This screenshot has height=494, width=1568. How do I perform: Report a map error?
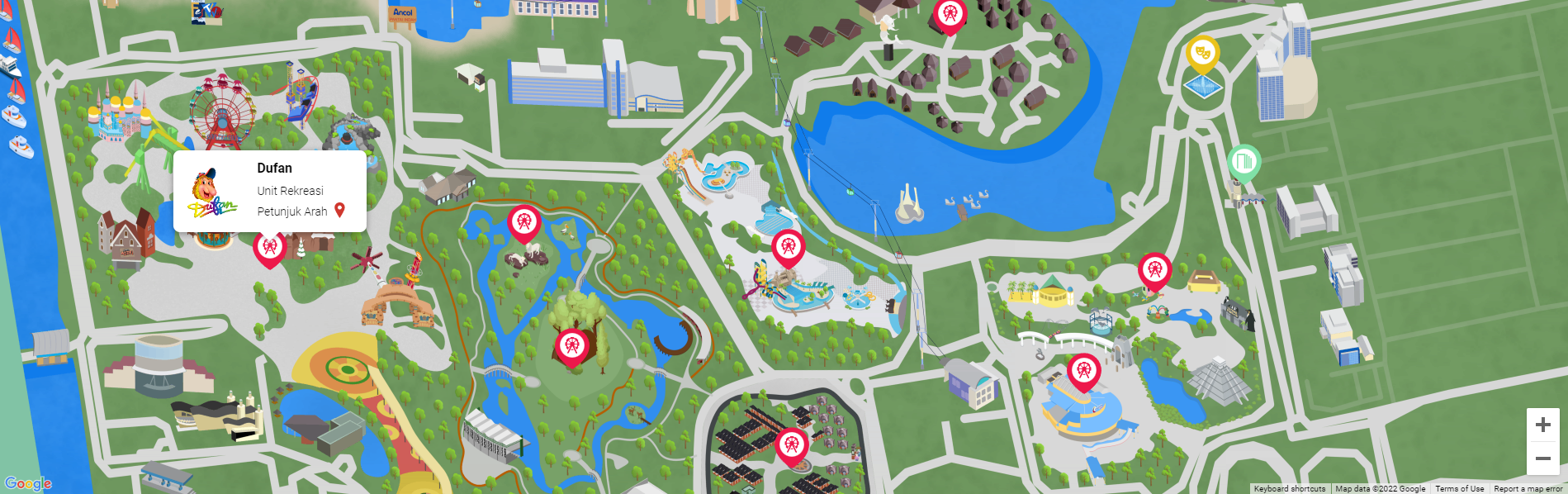1528,489
